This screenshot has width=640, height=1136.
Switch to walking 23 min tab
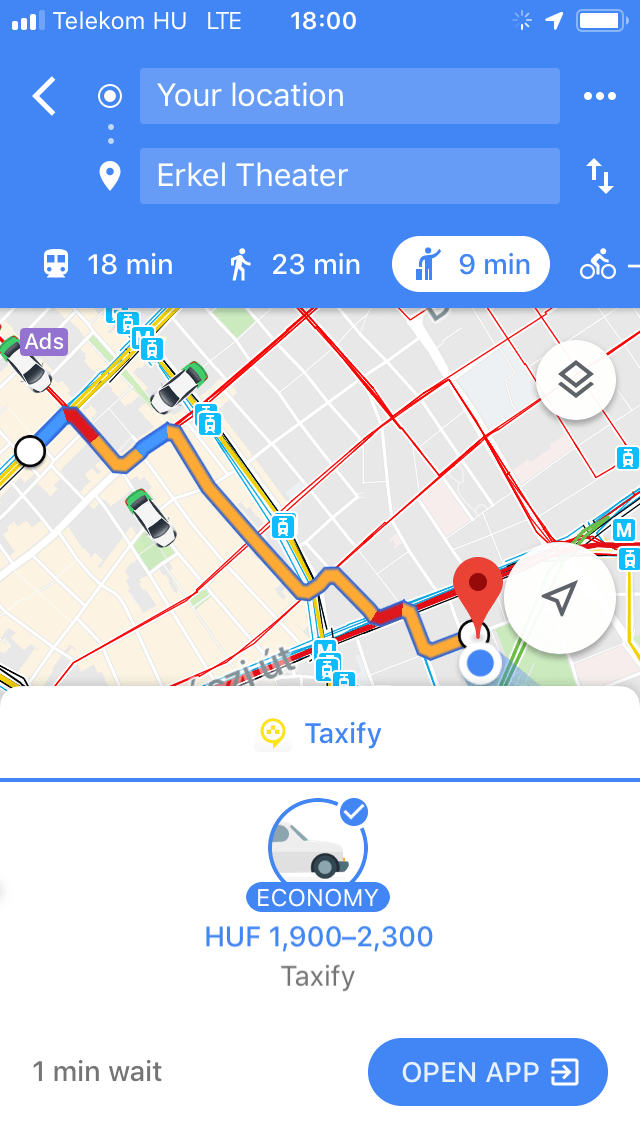pos(294,265)
